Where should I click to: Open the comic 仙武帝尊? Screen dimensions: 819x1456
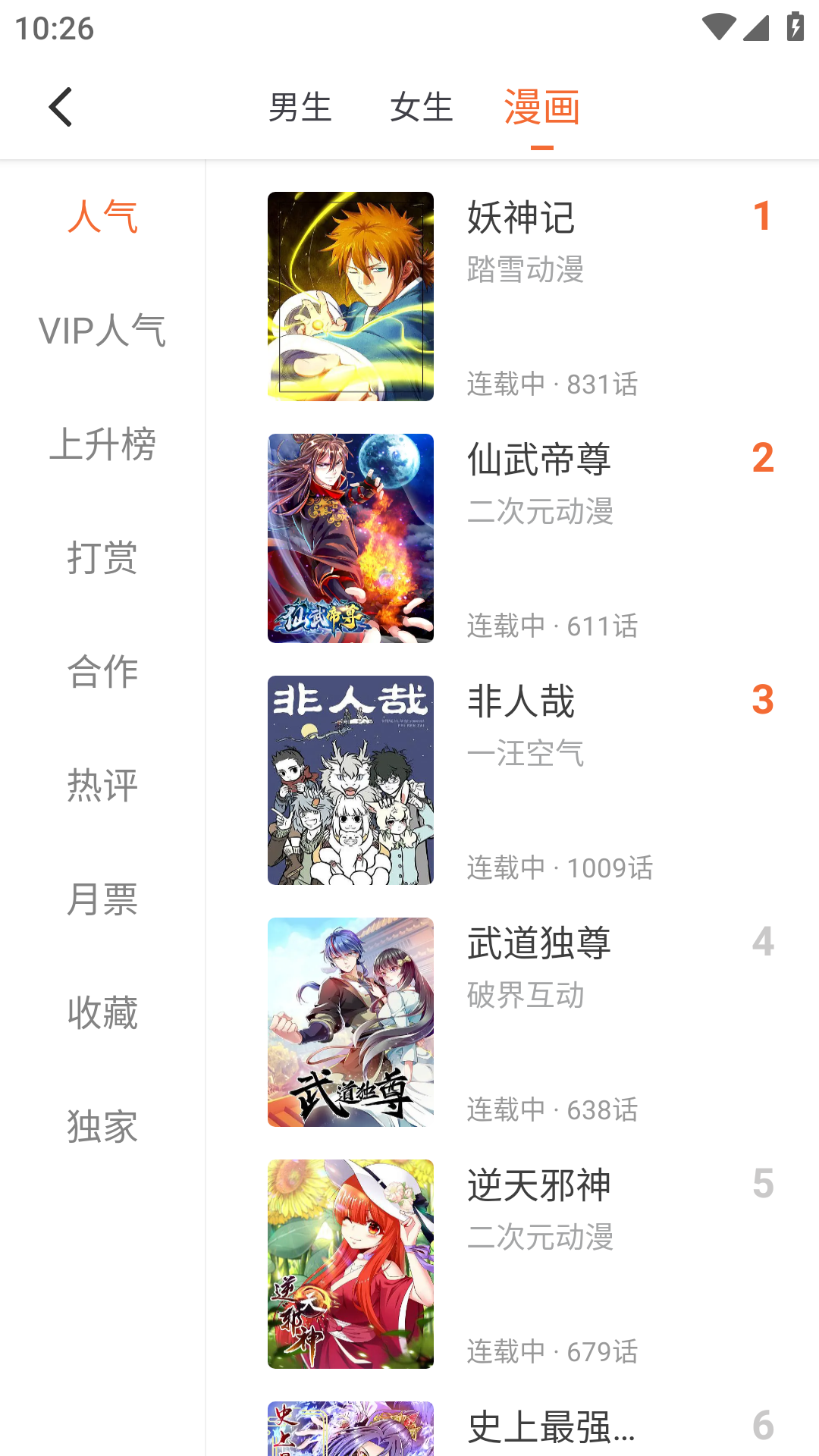click(520, 538)
